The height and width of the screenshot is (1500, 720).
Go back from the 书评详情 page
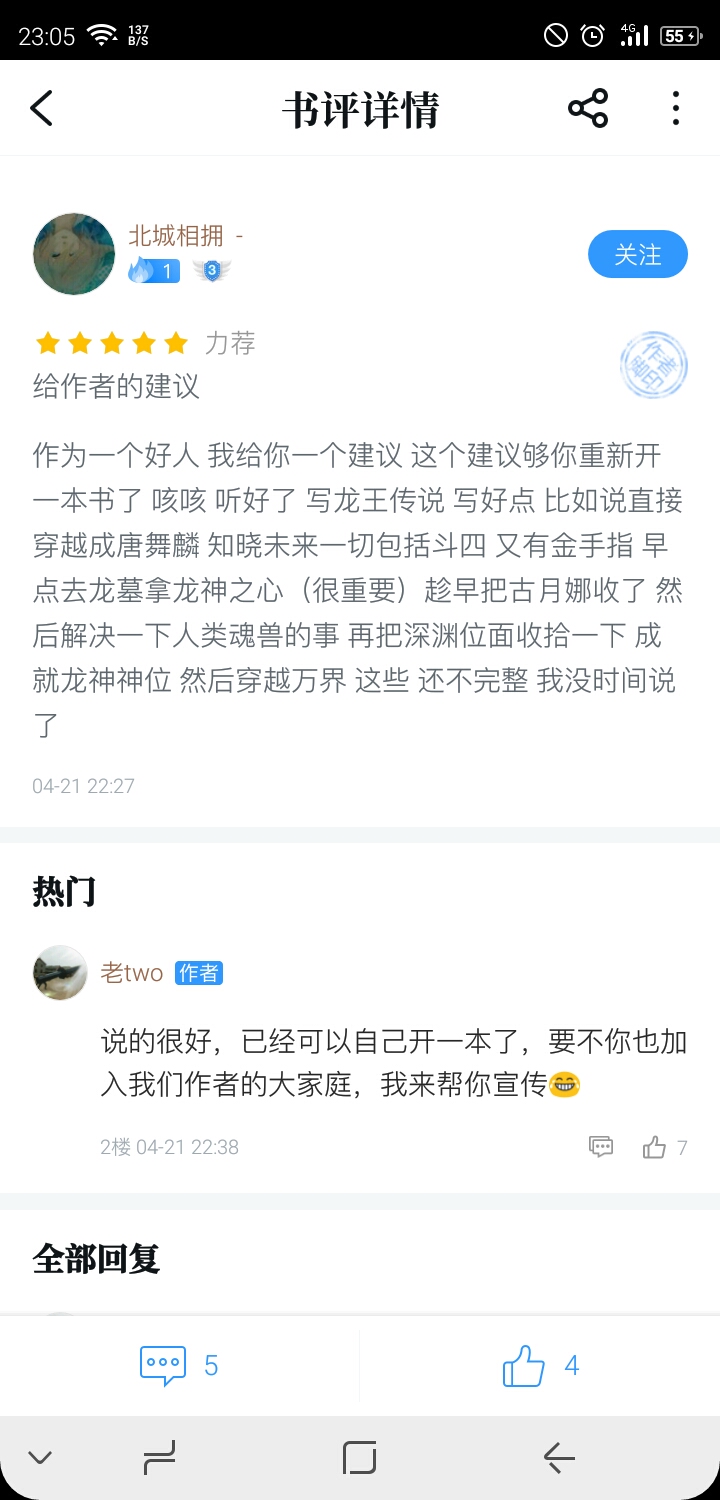pos(41,108)
